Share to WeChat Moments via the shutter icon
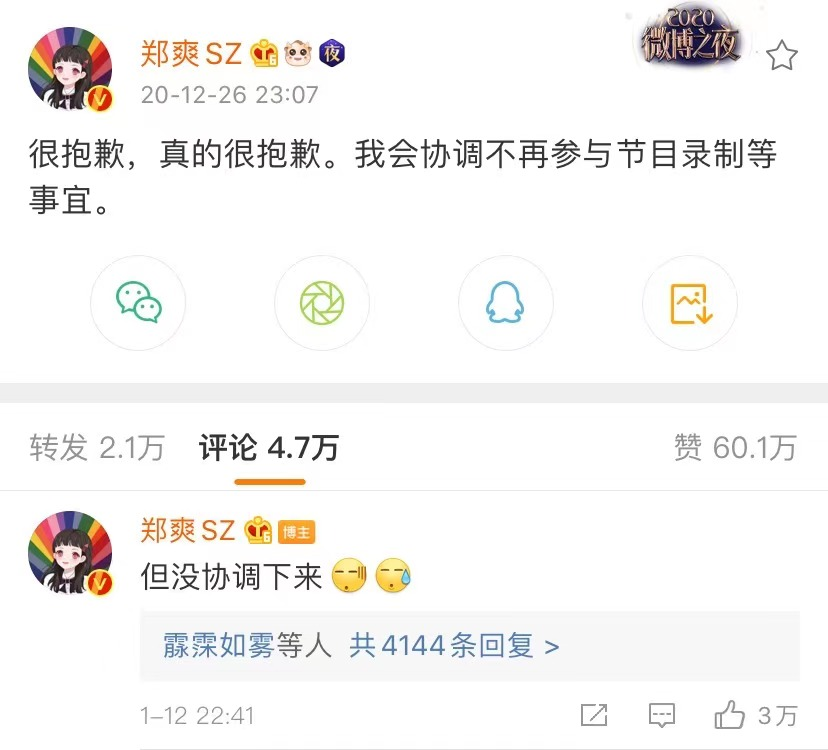Viewport: 828px width, 750px height. (x=322, y=303)
